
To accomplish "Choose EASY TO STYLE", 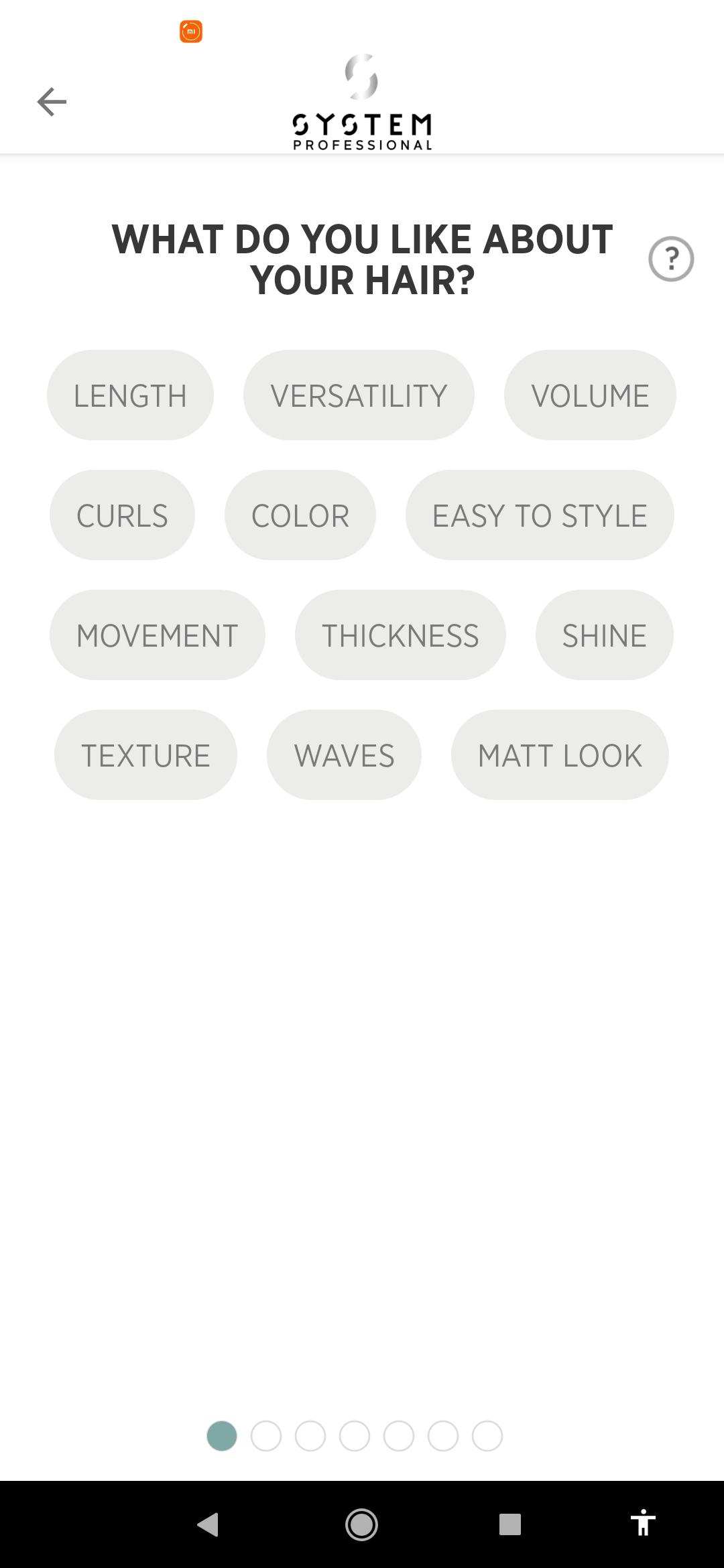I will [x=540, y=515].
